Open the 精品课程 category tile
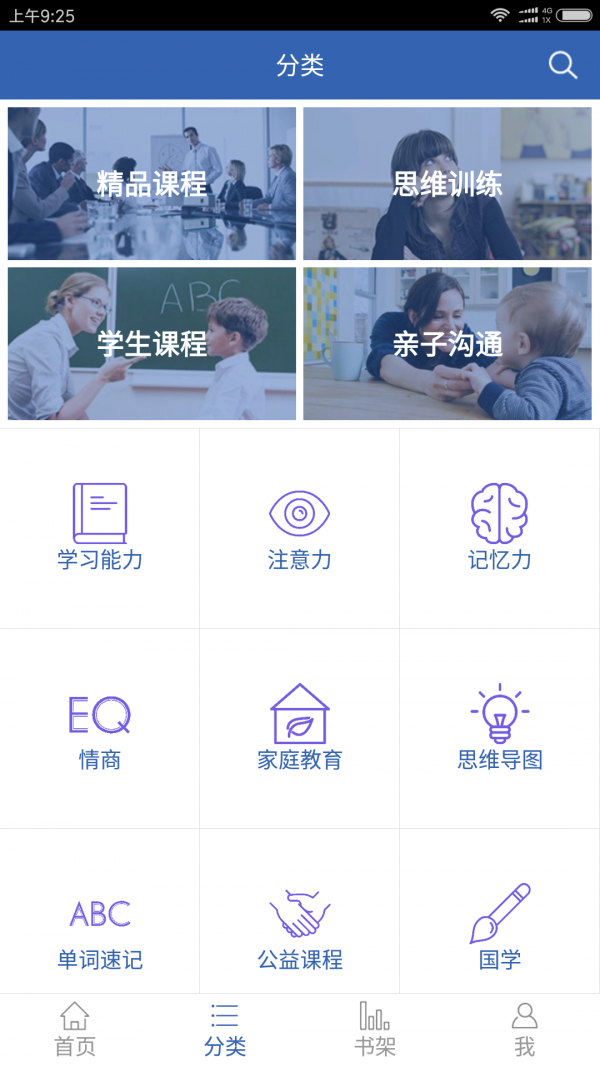 coord(152,184)
